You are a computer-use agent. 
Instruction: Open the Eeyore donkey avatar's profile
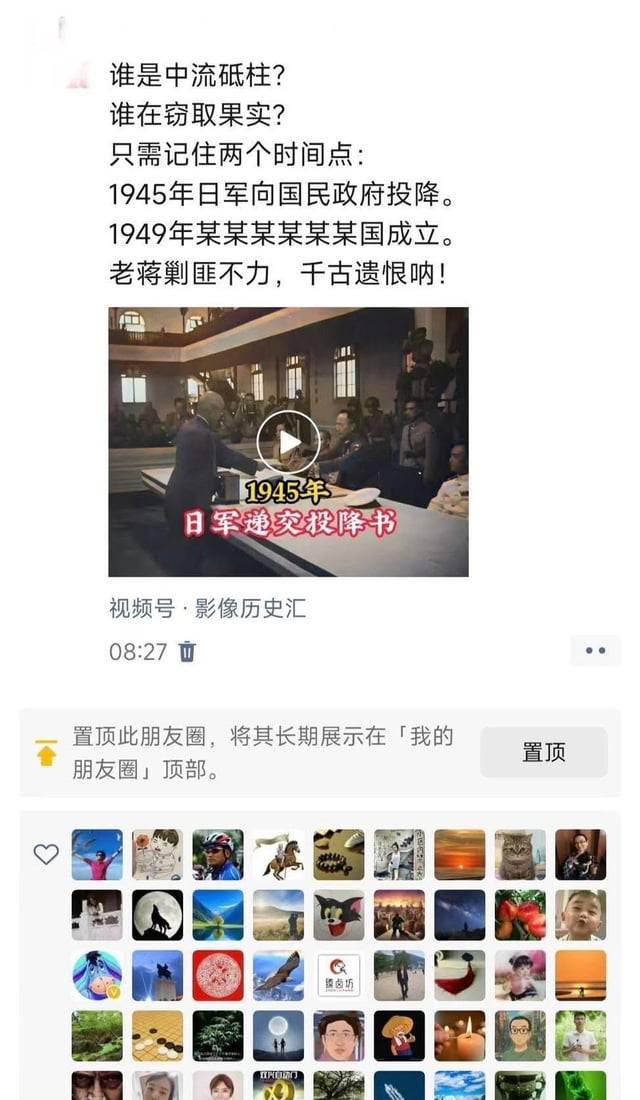coord(97,975)
